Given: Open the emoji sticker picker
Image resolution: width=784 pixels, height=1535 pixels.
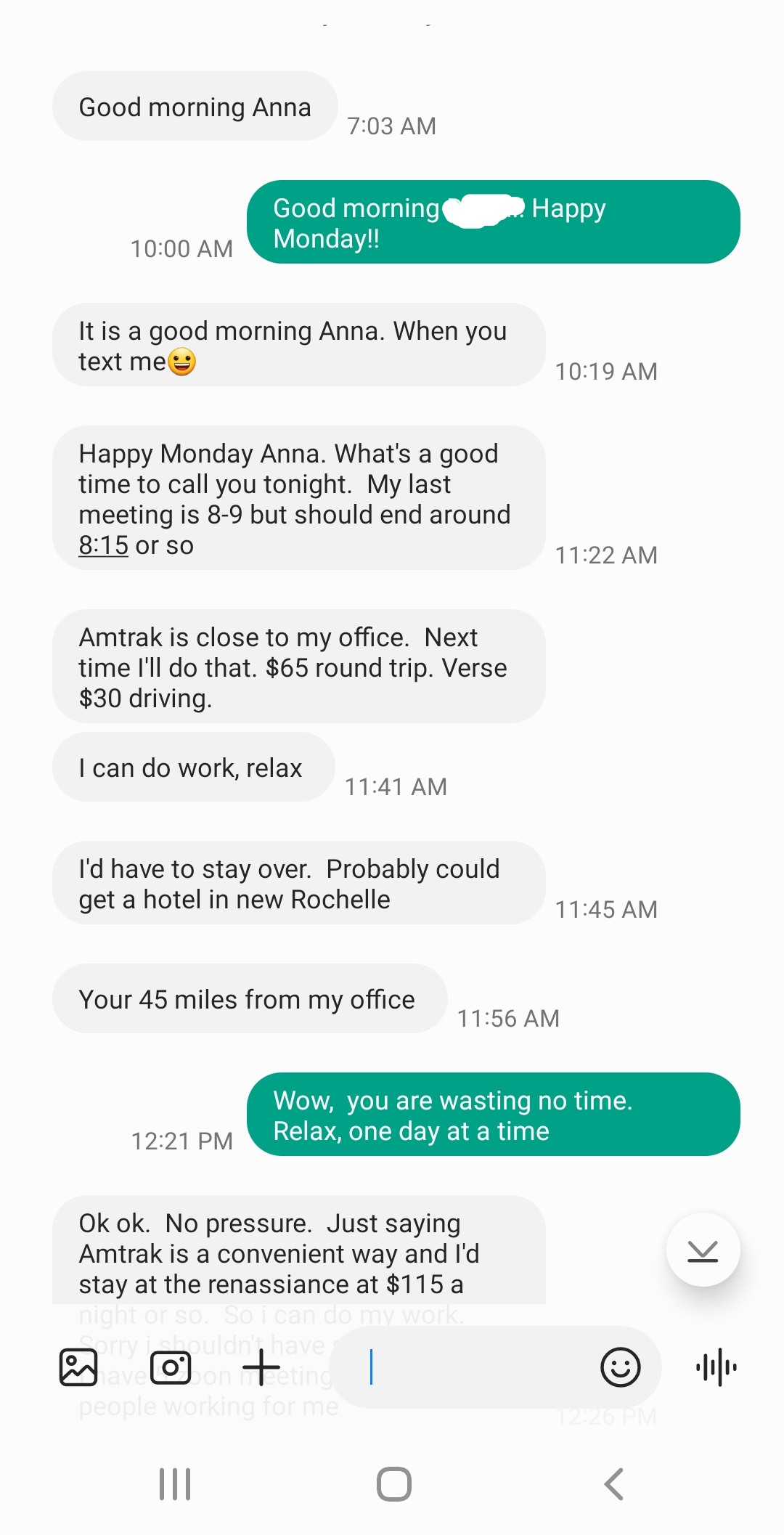Looking at the screenshot, I should point(620,1368).
